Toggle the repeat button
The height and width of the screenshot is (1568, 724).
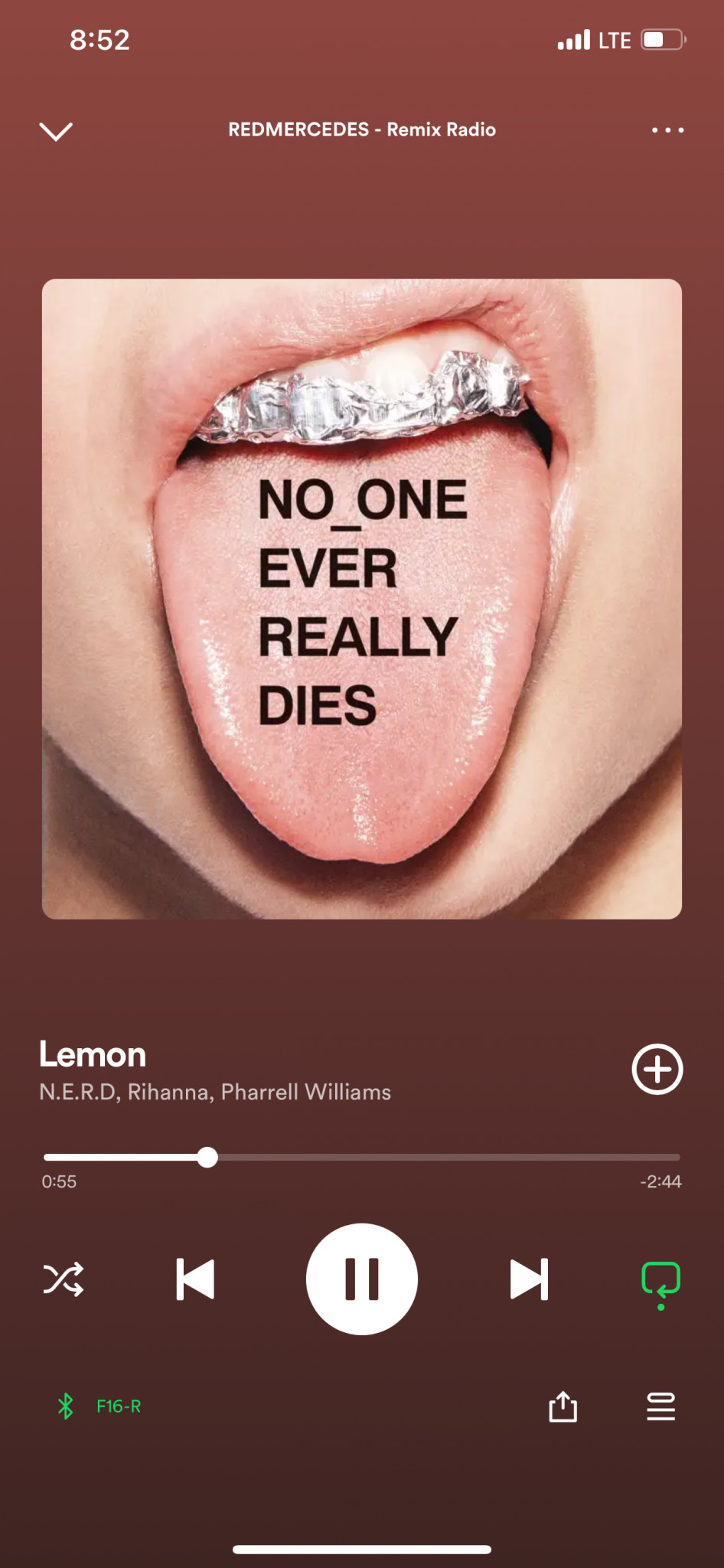[x=660, y=1280]
